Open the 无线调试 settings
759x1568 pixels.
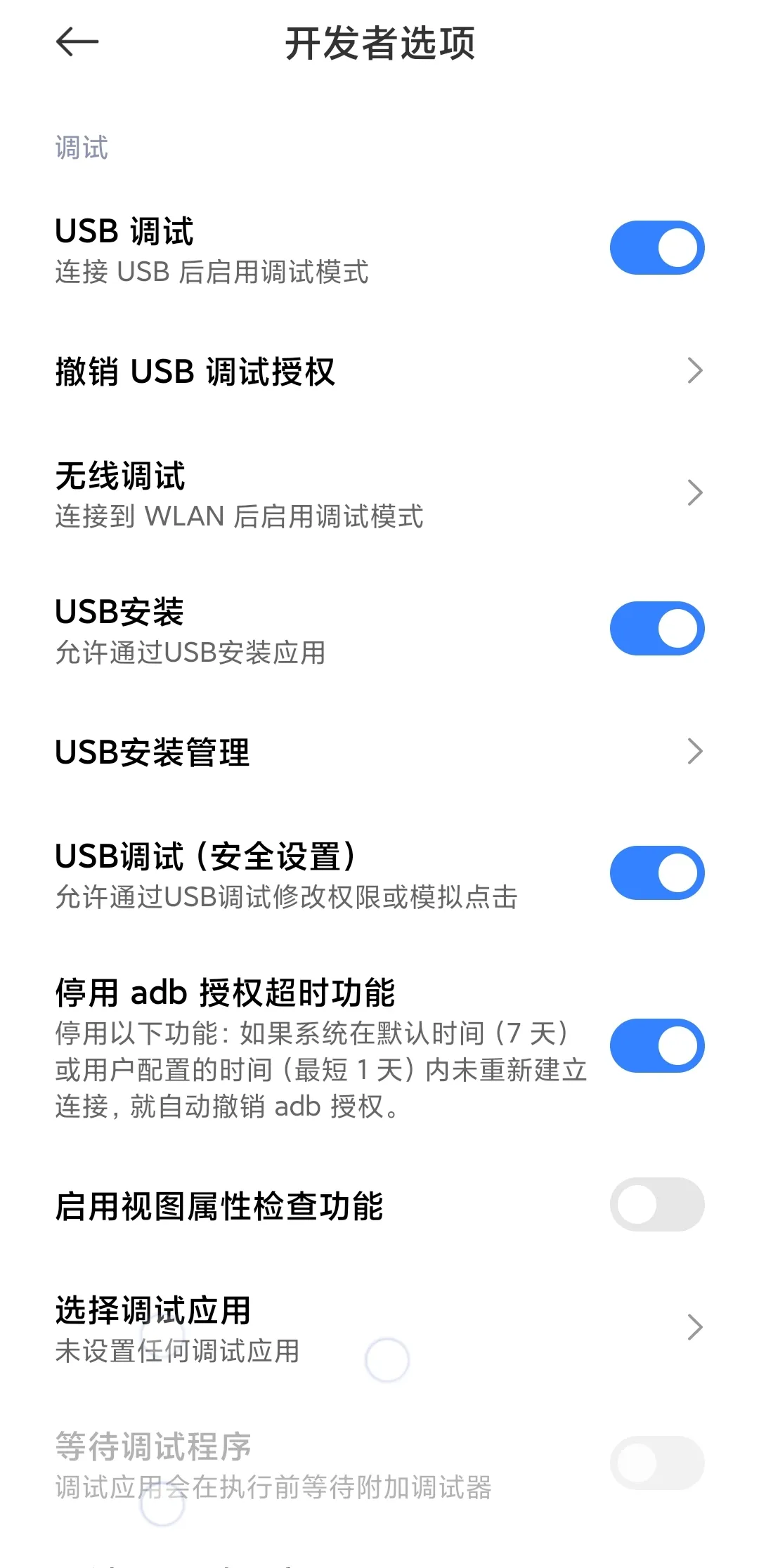(379, 494)
